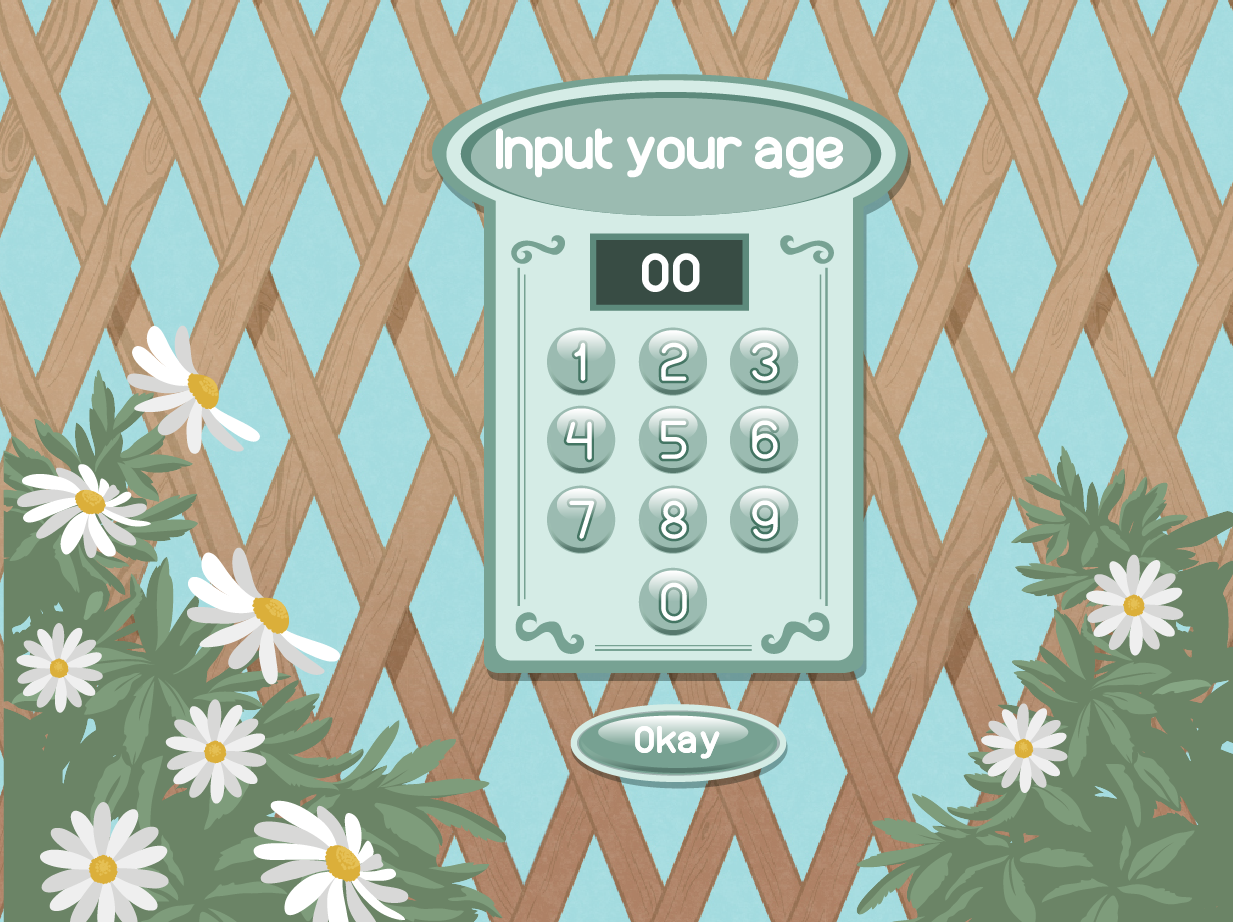Enter digit 2 on the keypad
Image resolution: width=1233 pixels, height=922 pixels.
pyautogui.click(x=673, y=361)
